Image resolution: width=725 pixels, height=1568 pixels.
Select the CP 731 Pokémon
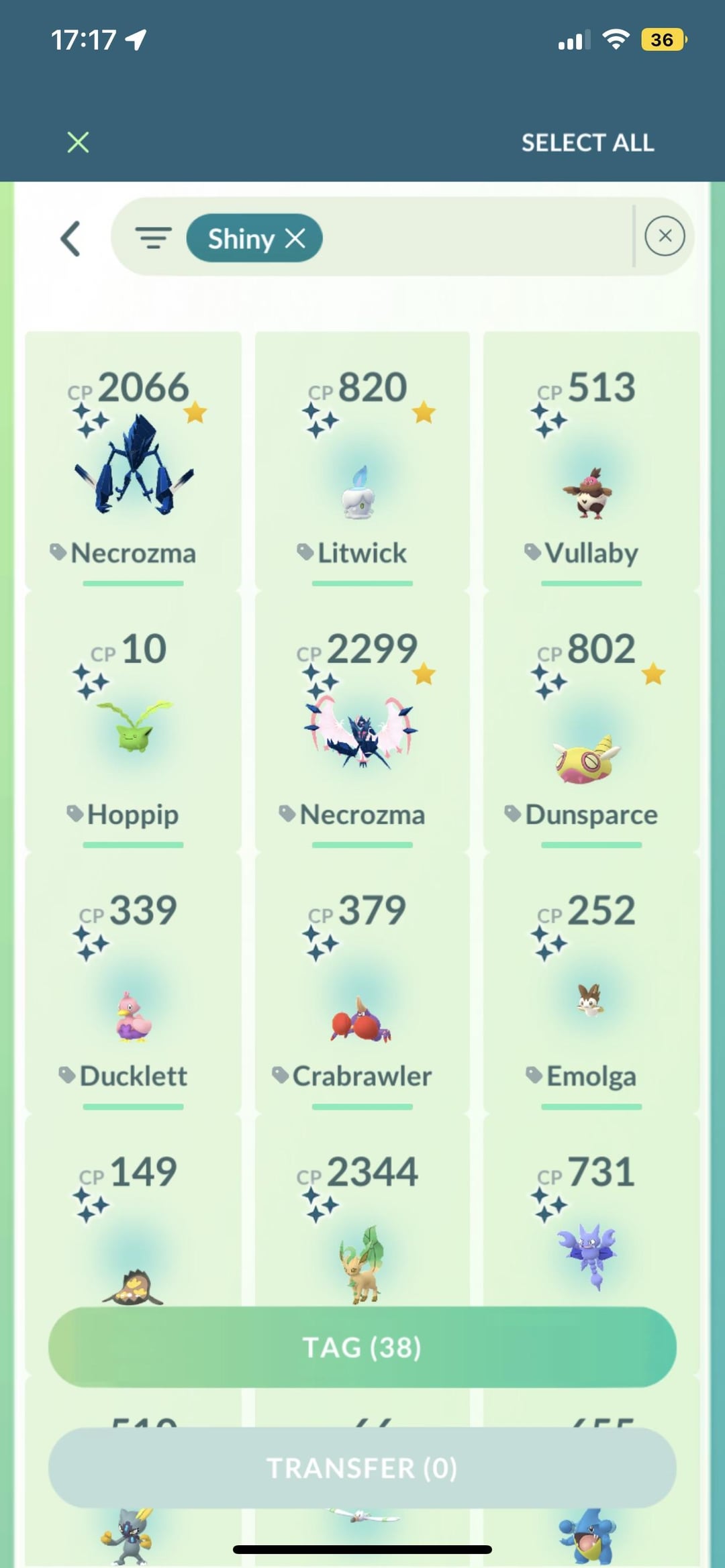tap(591, 1228)
